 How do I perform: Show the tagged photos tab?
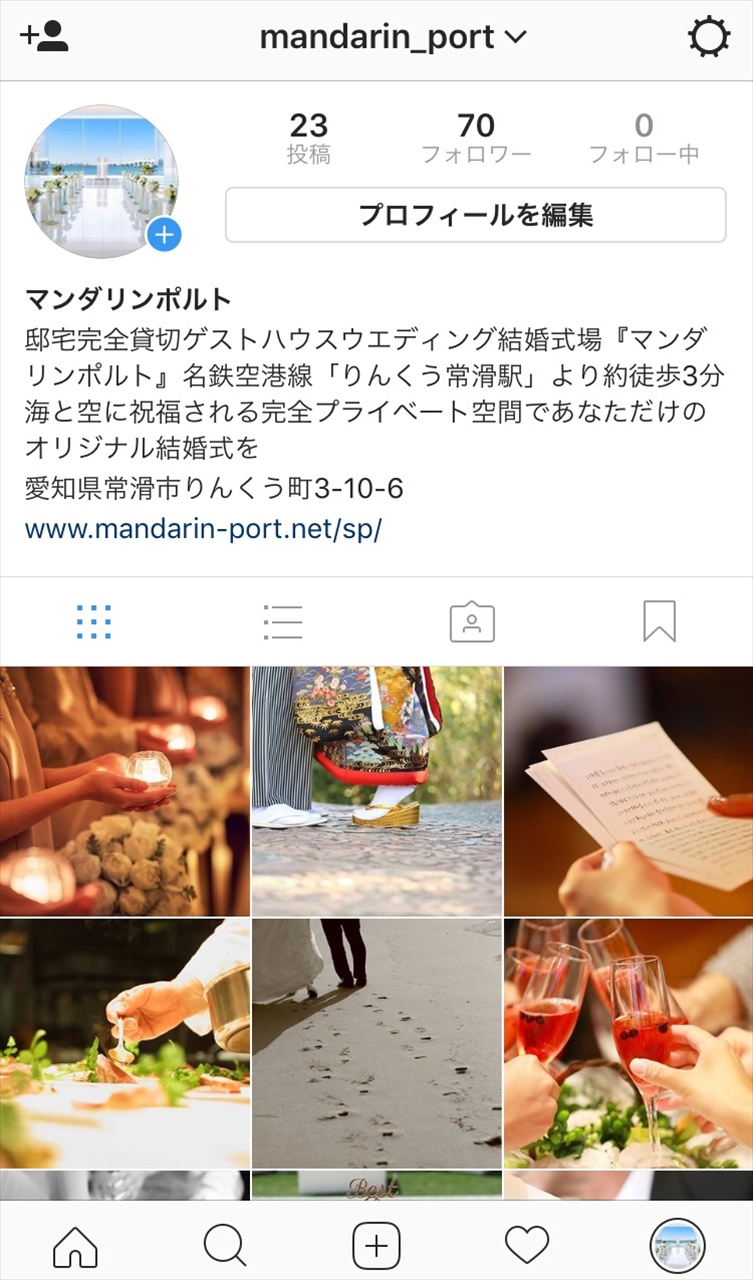[x=472, y=622]
